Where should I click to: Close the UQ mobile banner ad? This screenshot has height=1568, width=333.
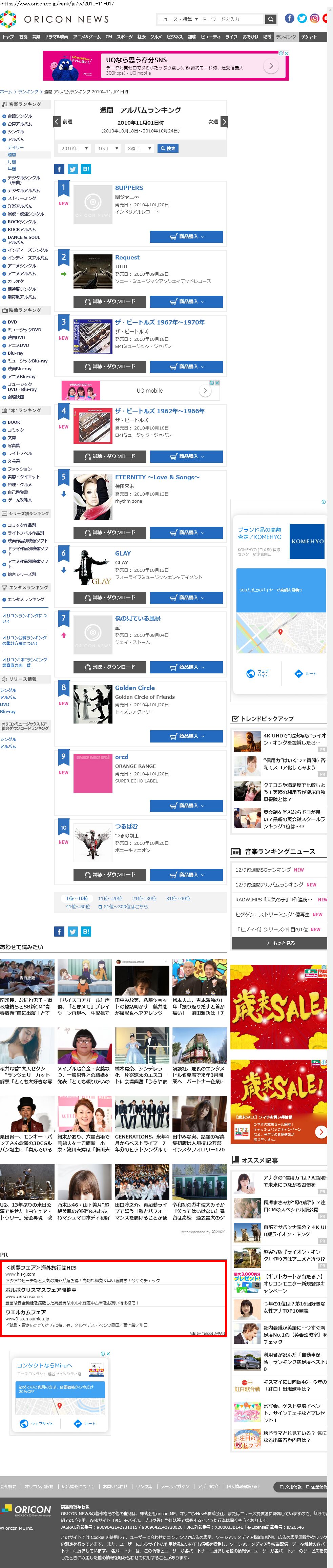(x=286, y=53)
